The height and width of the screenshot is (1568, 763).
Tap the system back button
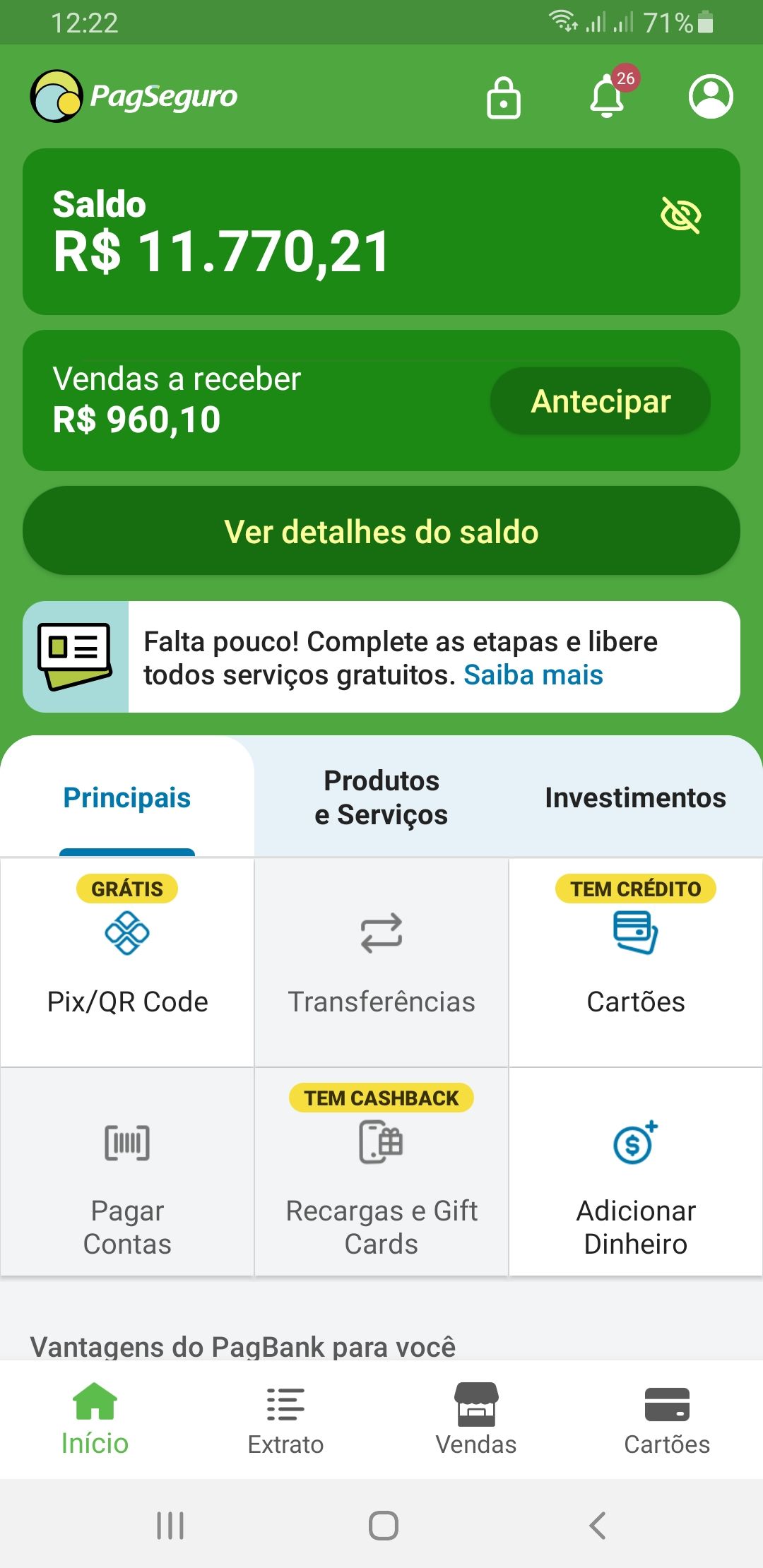[598, 1526]
